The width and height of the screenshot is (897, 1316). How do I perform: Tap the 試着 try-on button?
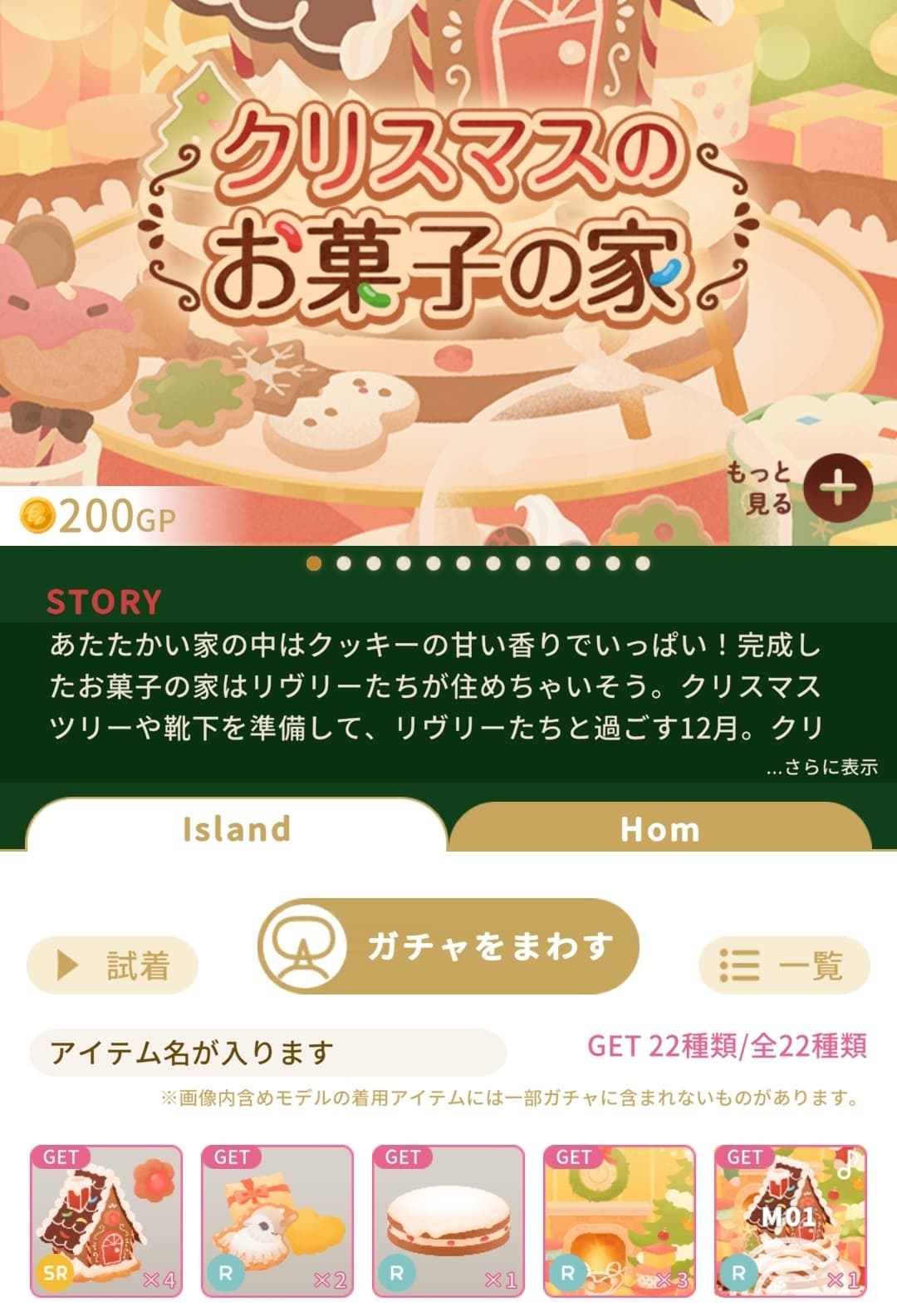113,965
